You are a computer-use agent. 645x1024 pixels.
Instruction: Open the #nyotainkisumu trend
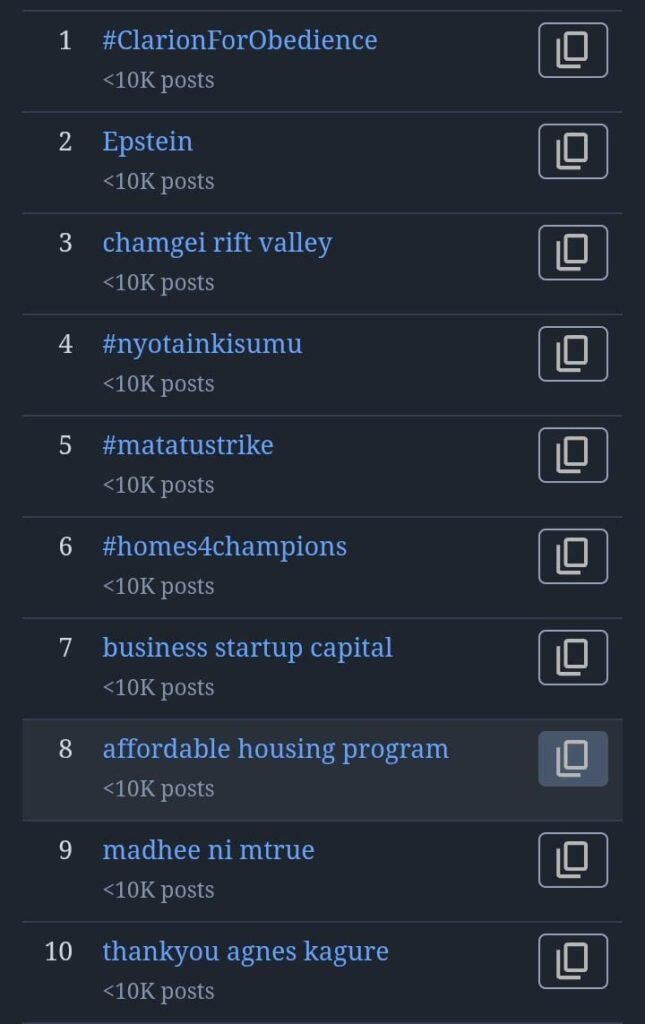(x=202, y=344)
